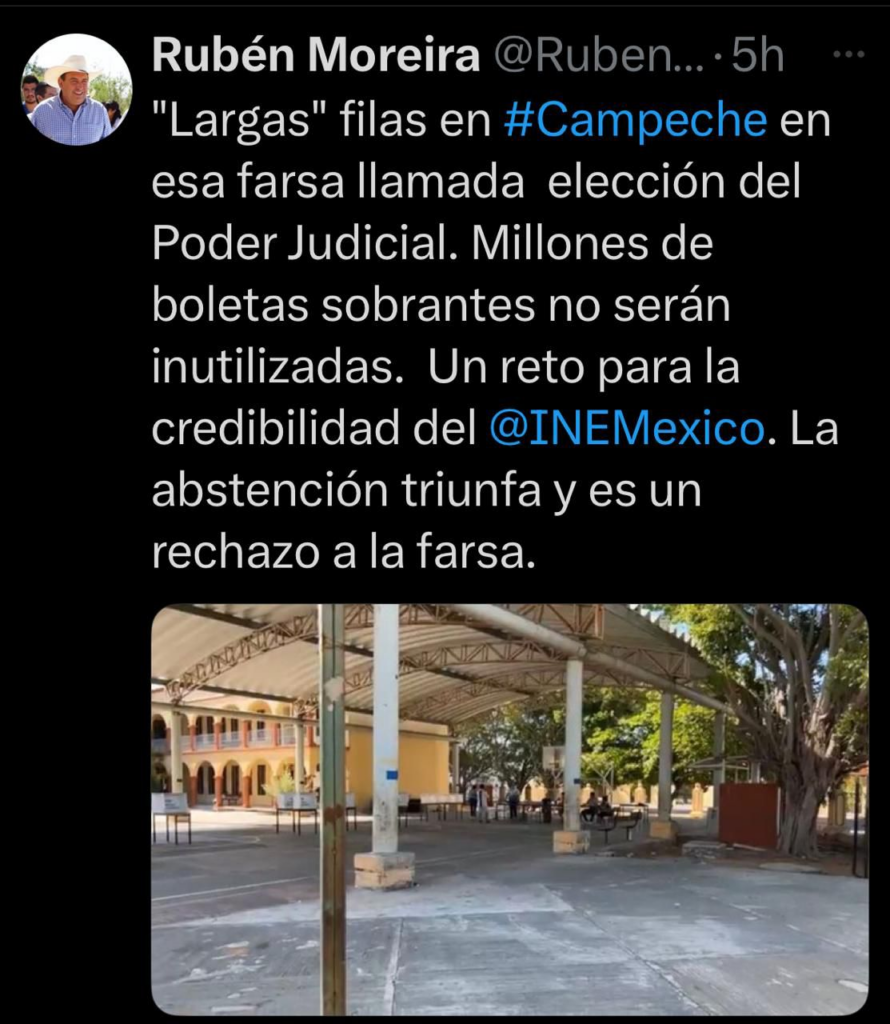The image size is (890, 1024).
Task: Tap Rubén Moreira's display name
Action: [316, 57]
